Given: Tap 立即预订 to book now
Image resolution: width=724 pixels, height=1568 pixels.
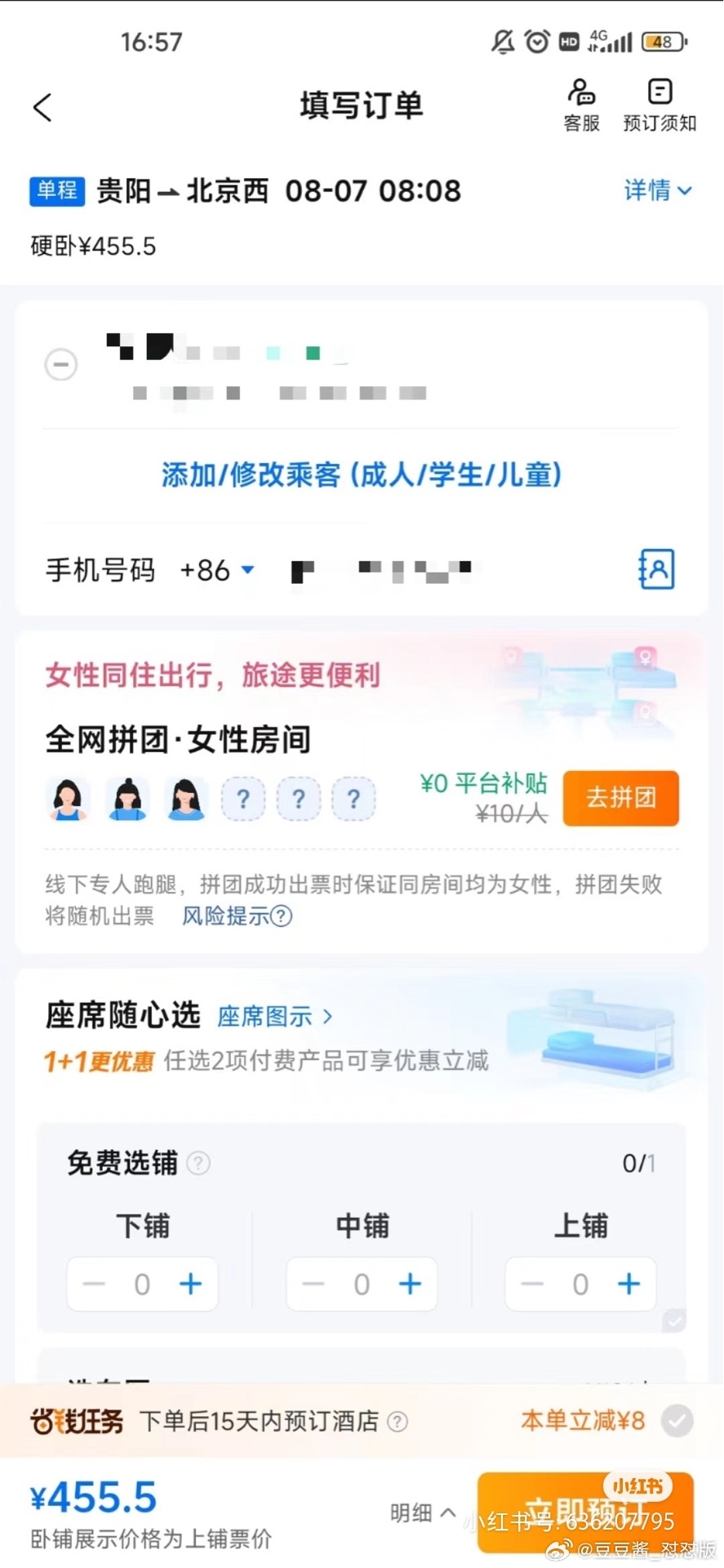Looking at the screenshot, I should 584,1512.
